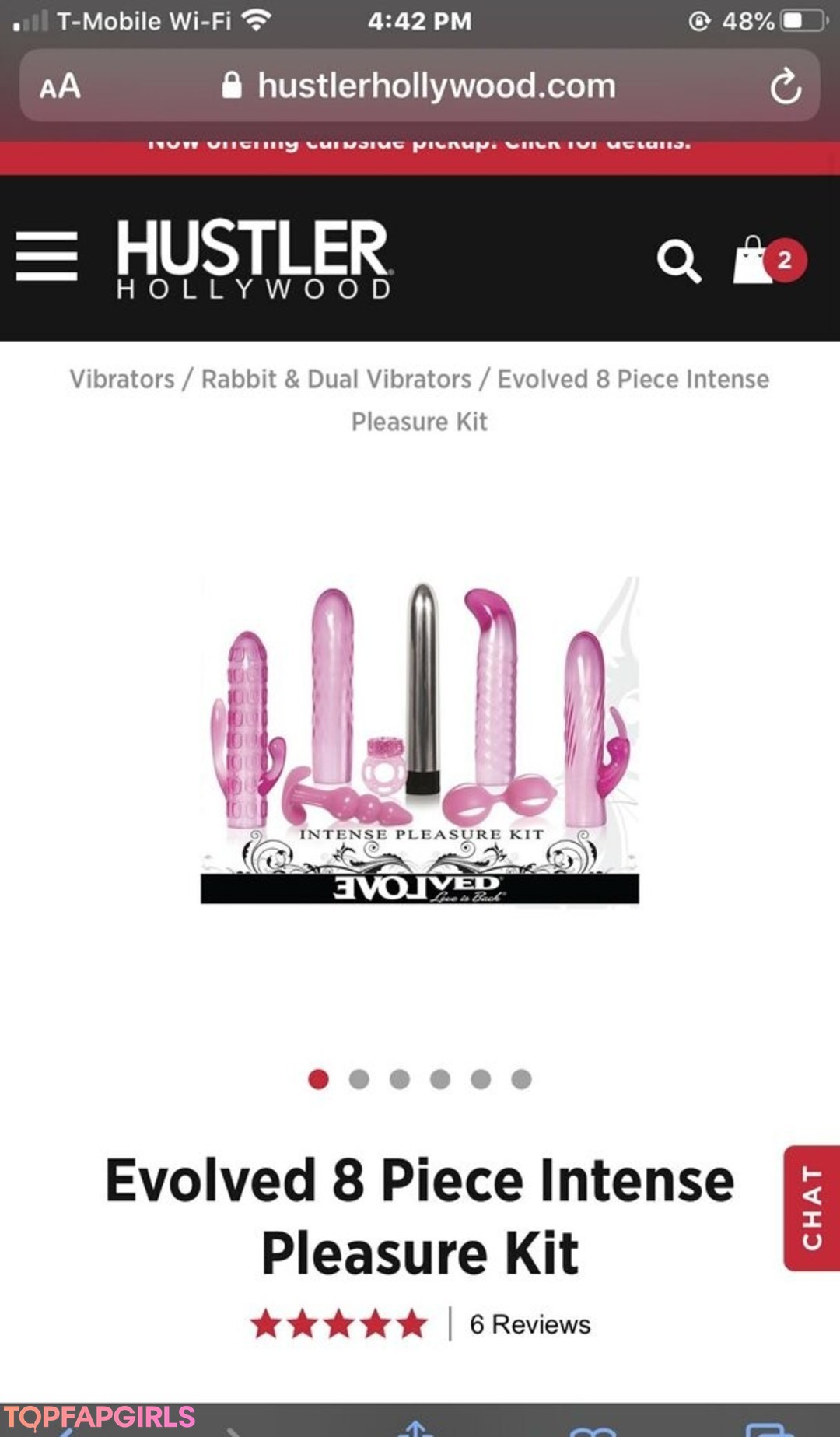Tap the hustlerhollywood.com address bar
Viewport: 840px width, 1437px height.
pos(420,86)
